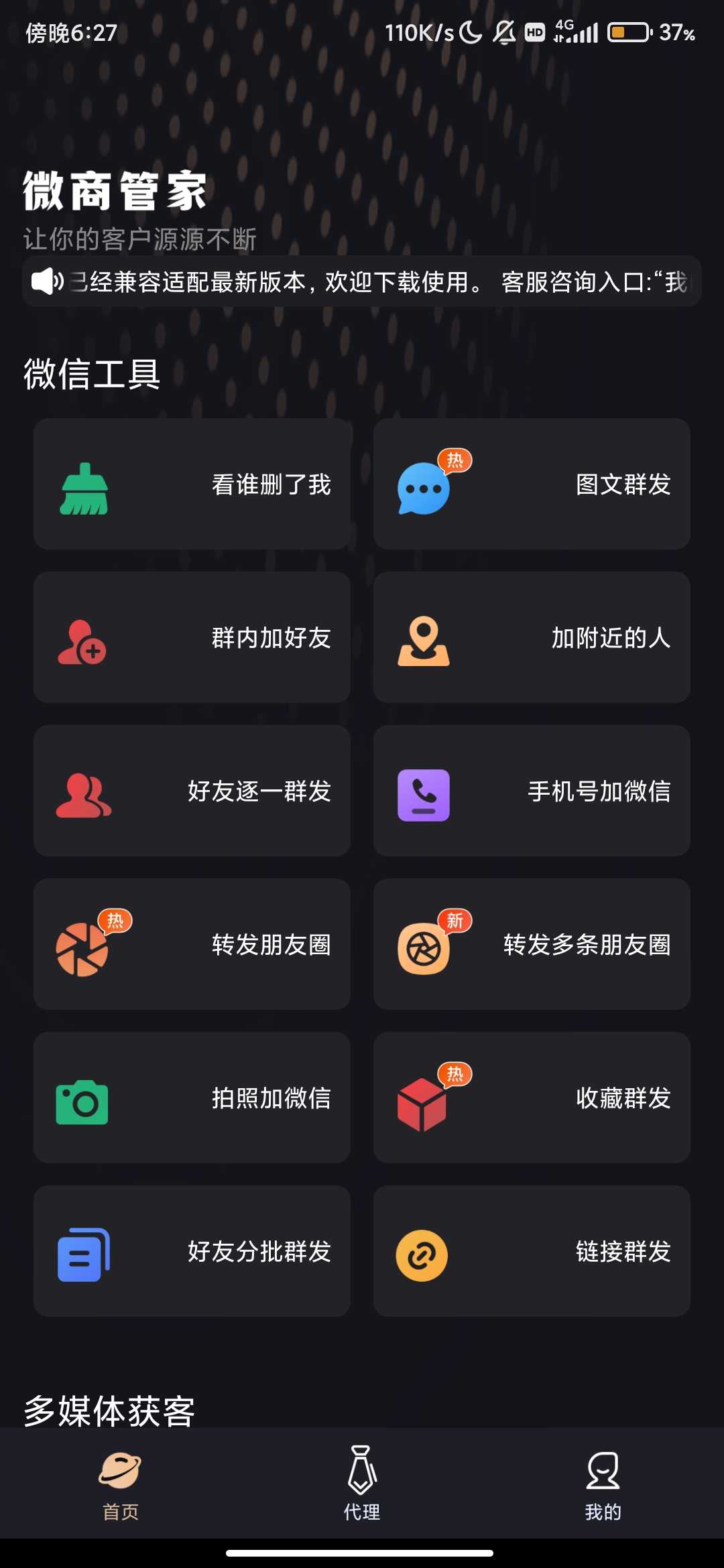Open 加附近的人 feature
The height and width of the screenshot is (1568, 724).
click(x=532, y=637)
